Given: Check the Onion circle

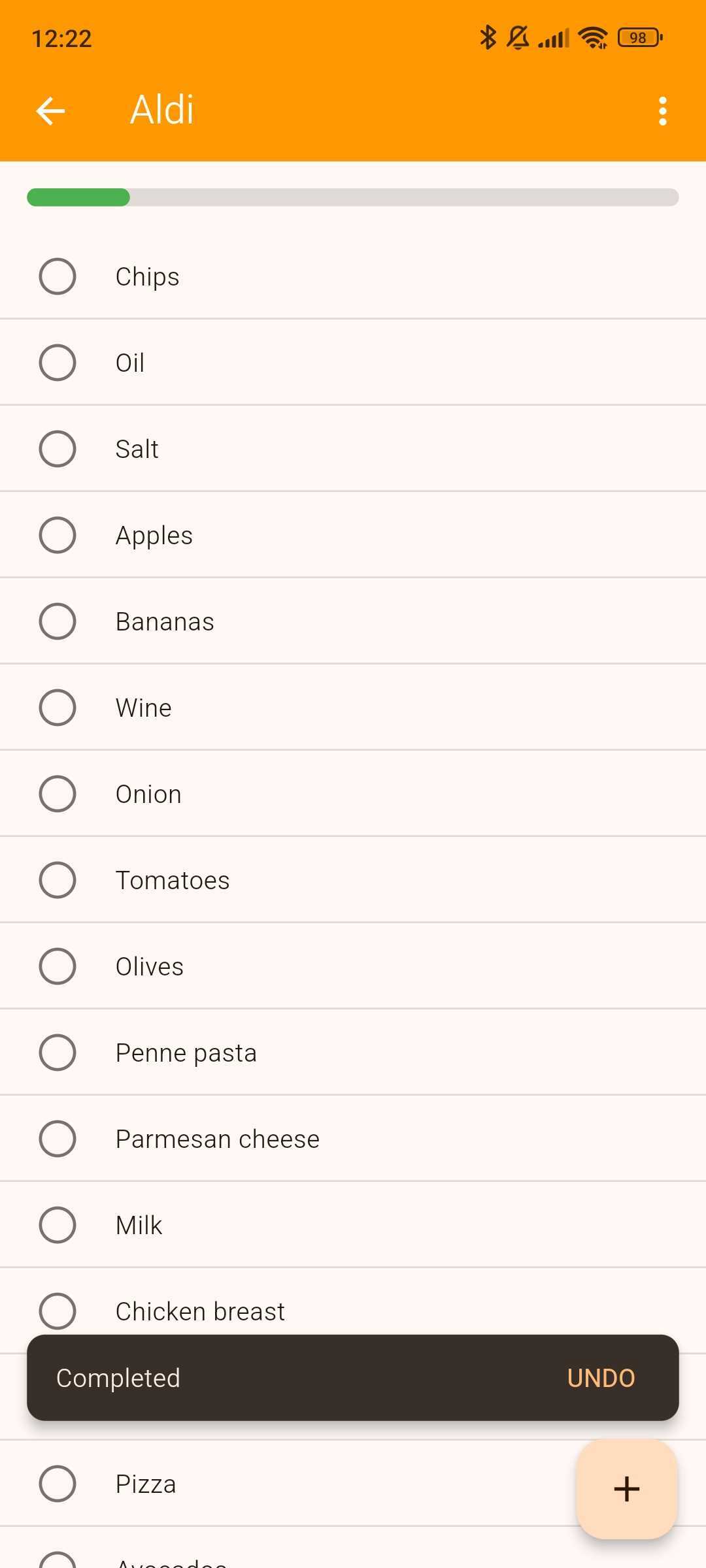Looking at the screenshot, I should coord(58,794).
